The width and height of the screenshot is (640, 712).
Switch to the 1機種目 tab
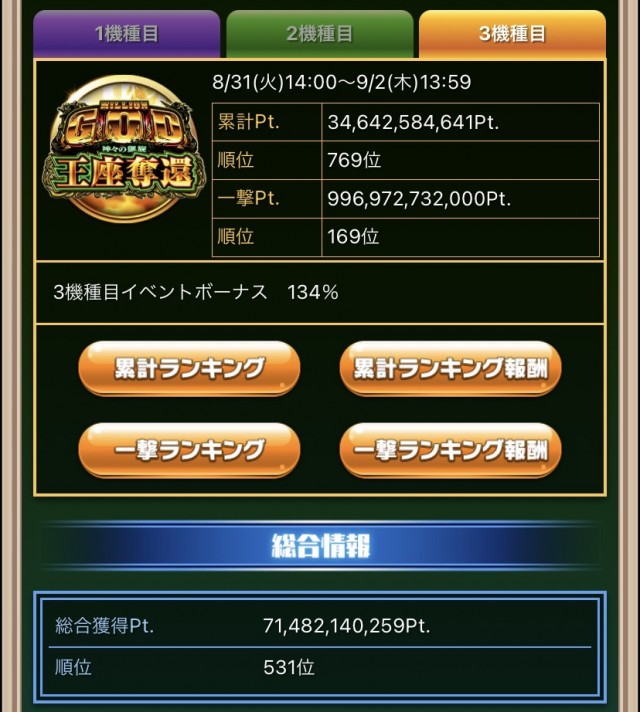127,34
